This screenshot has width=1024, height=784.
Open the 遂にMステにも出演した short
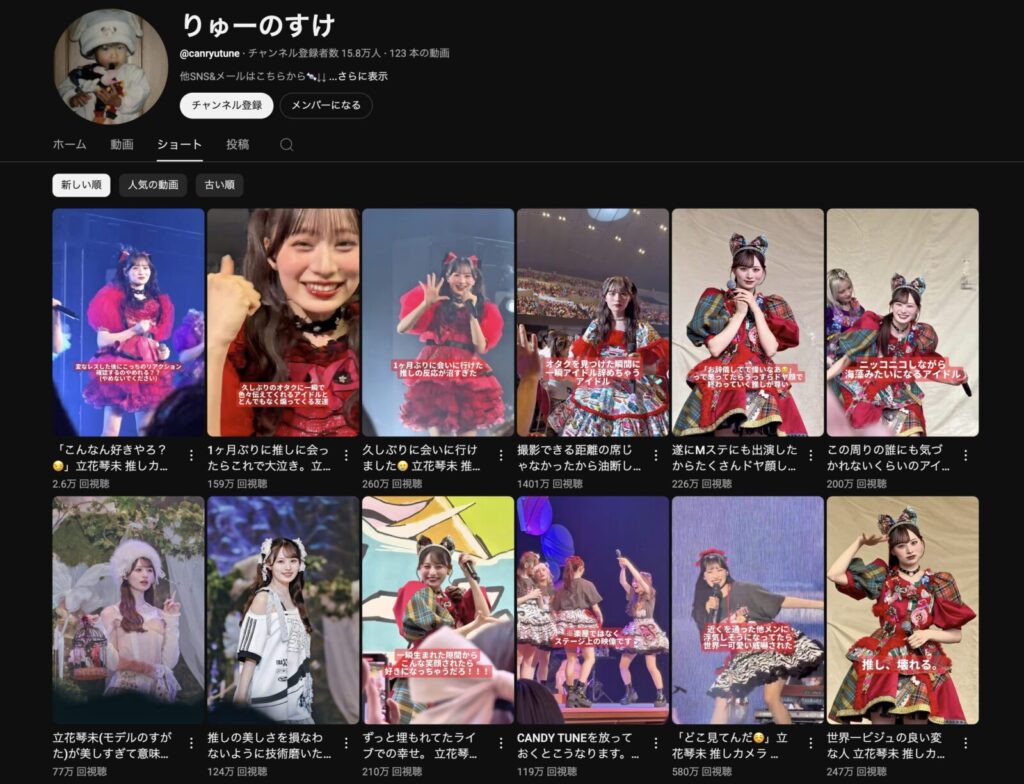747,322
